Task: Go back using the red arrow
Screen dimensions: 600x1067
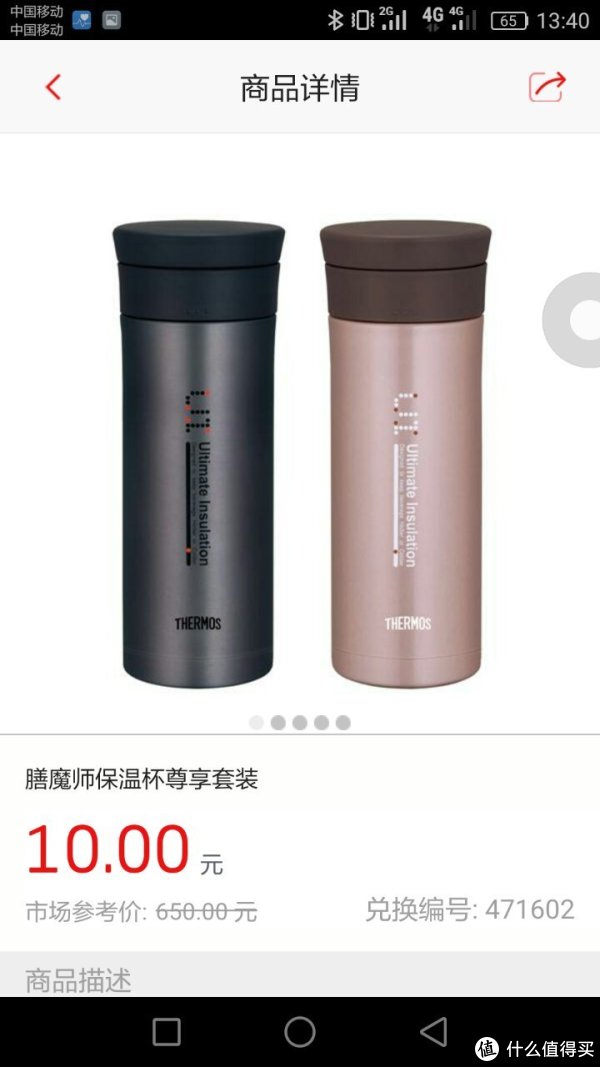Action: [x=54, y=88]
